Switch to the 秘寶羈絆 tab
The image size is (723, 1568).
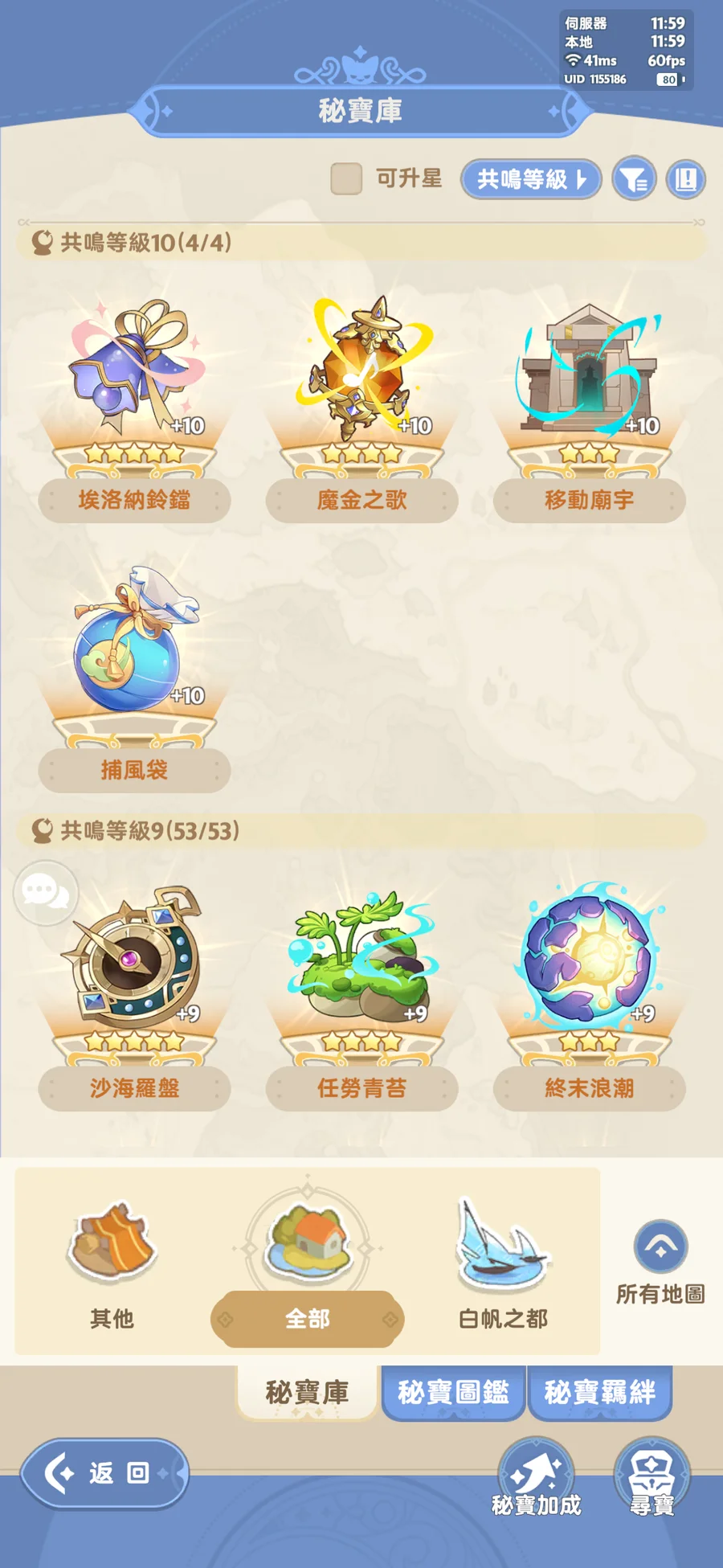coord(599,1392)
